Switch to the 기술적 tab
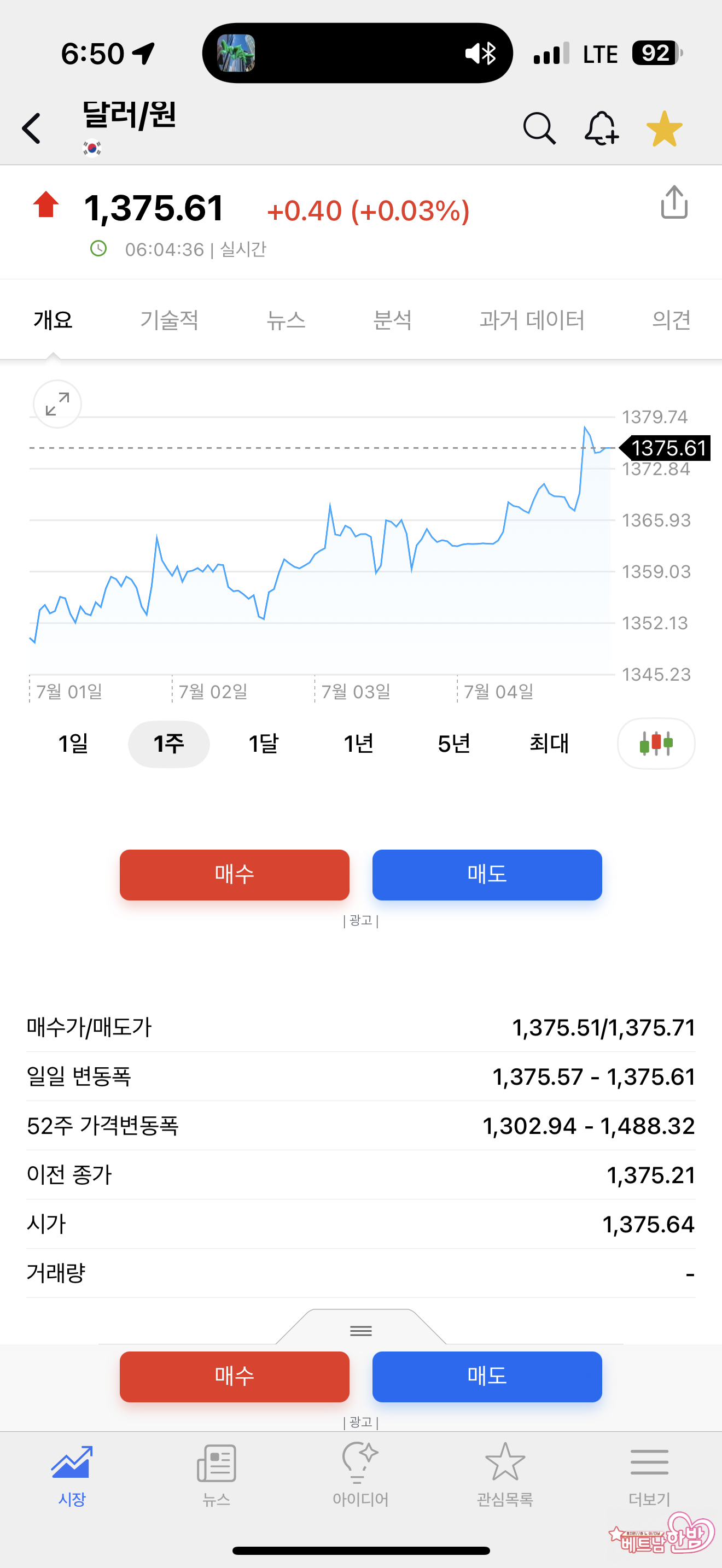This screenshot has width=722, height=1568. [169, 320]
